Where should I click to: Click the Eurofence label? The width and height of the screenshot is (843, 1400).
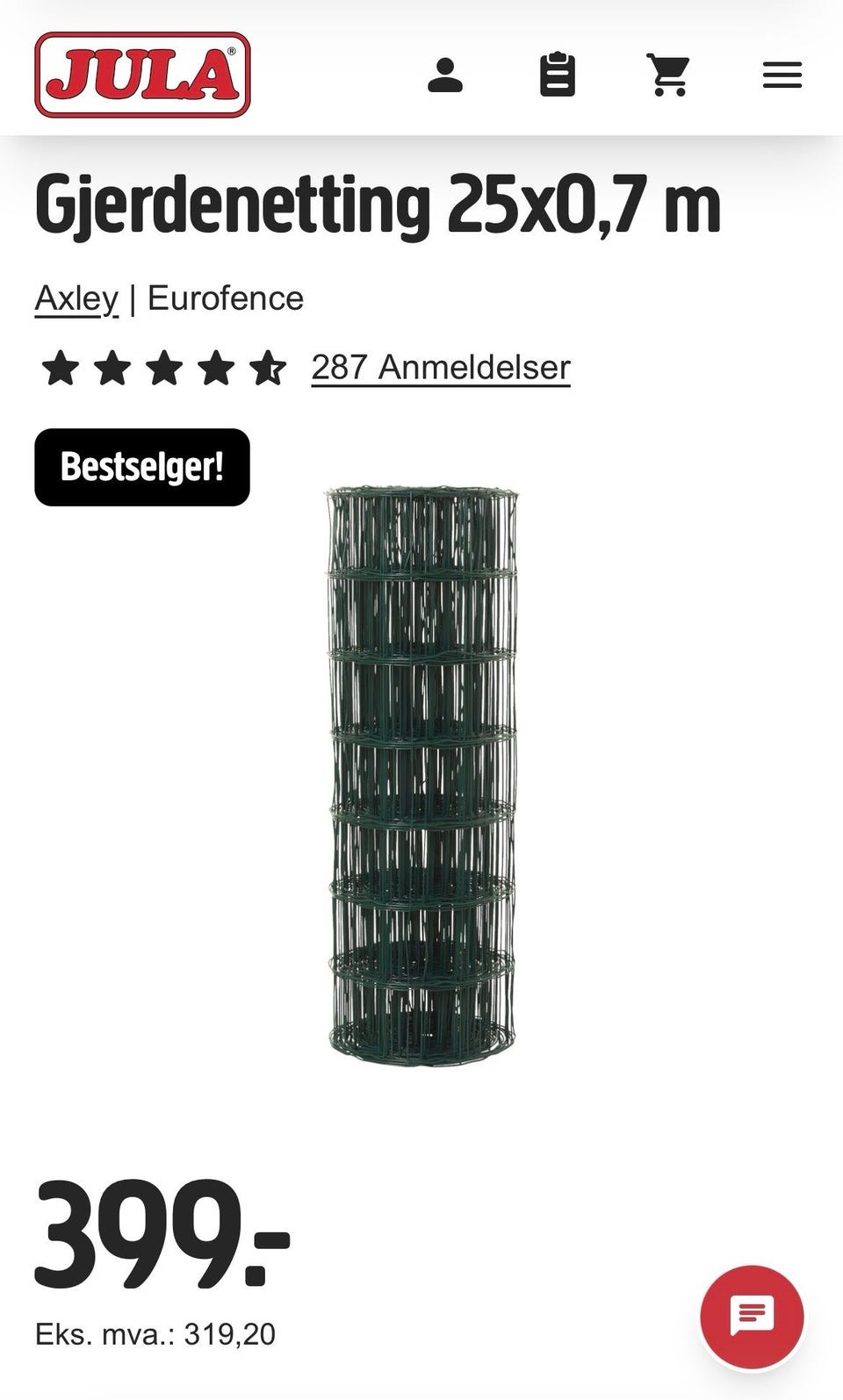click(226, 298)
